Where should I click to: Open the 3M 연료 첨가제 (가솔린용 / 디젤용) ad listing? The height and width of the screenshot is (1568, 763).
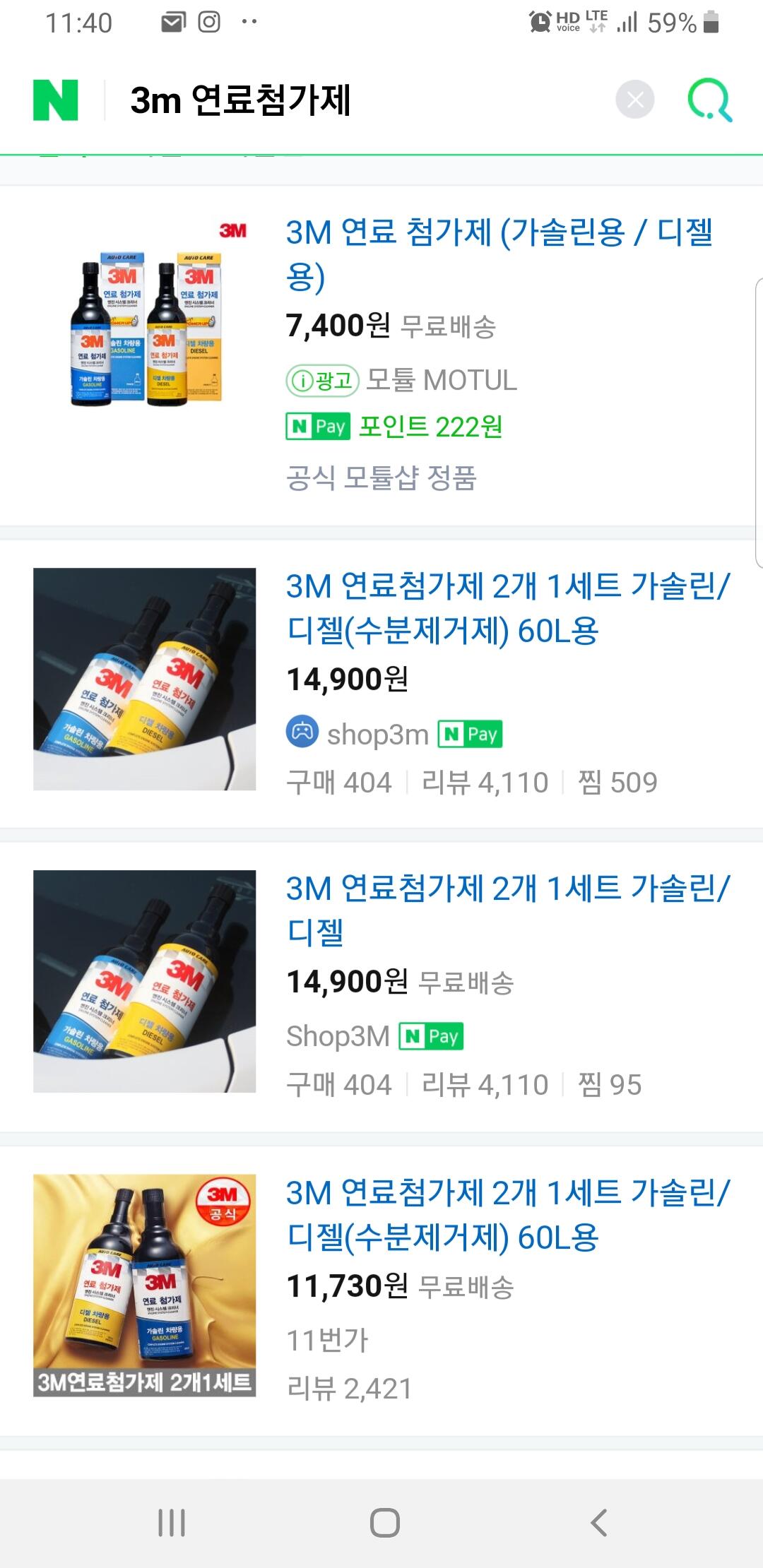499,253
